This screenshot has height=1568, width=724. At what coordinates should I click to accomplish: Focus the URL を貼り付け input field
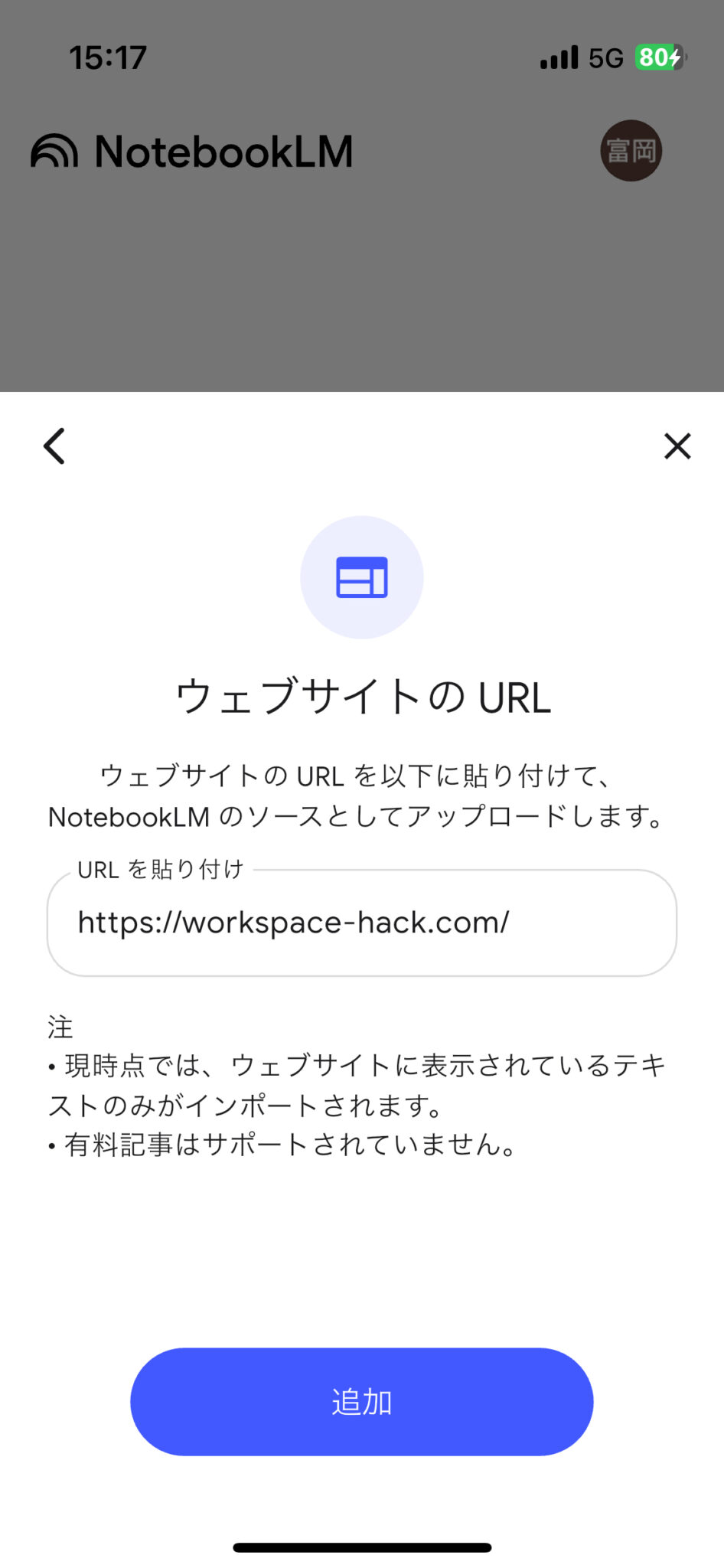coord(361,924)
